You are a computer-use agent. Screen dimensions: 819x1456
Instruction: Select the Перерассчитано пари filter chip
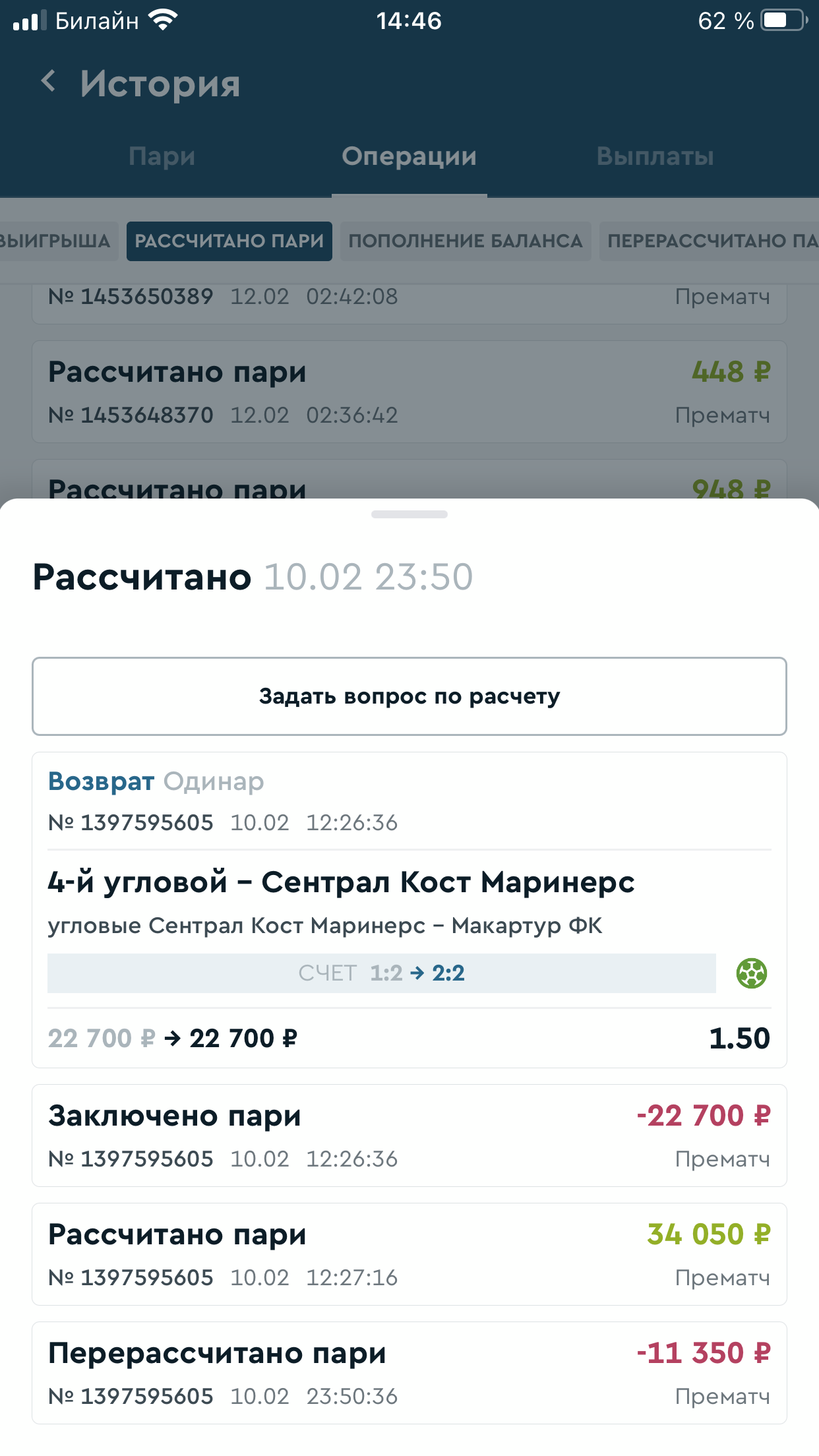pos(710,241)
